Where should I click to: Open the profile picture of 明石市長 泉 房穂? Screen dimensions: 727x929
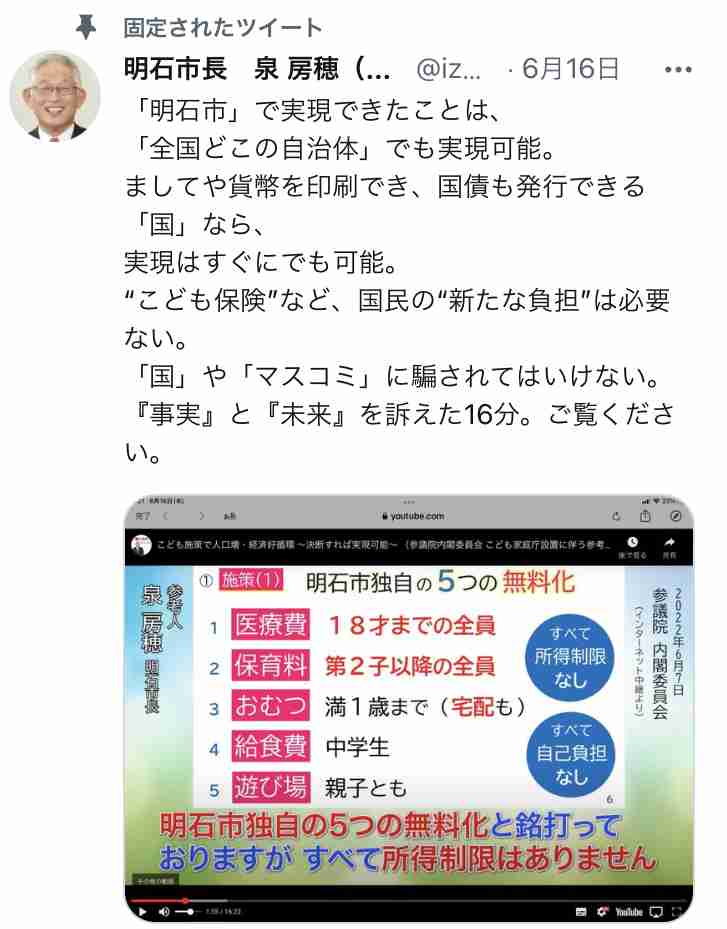click(x=55, y=96)
